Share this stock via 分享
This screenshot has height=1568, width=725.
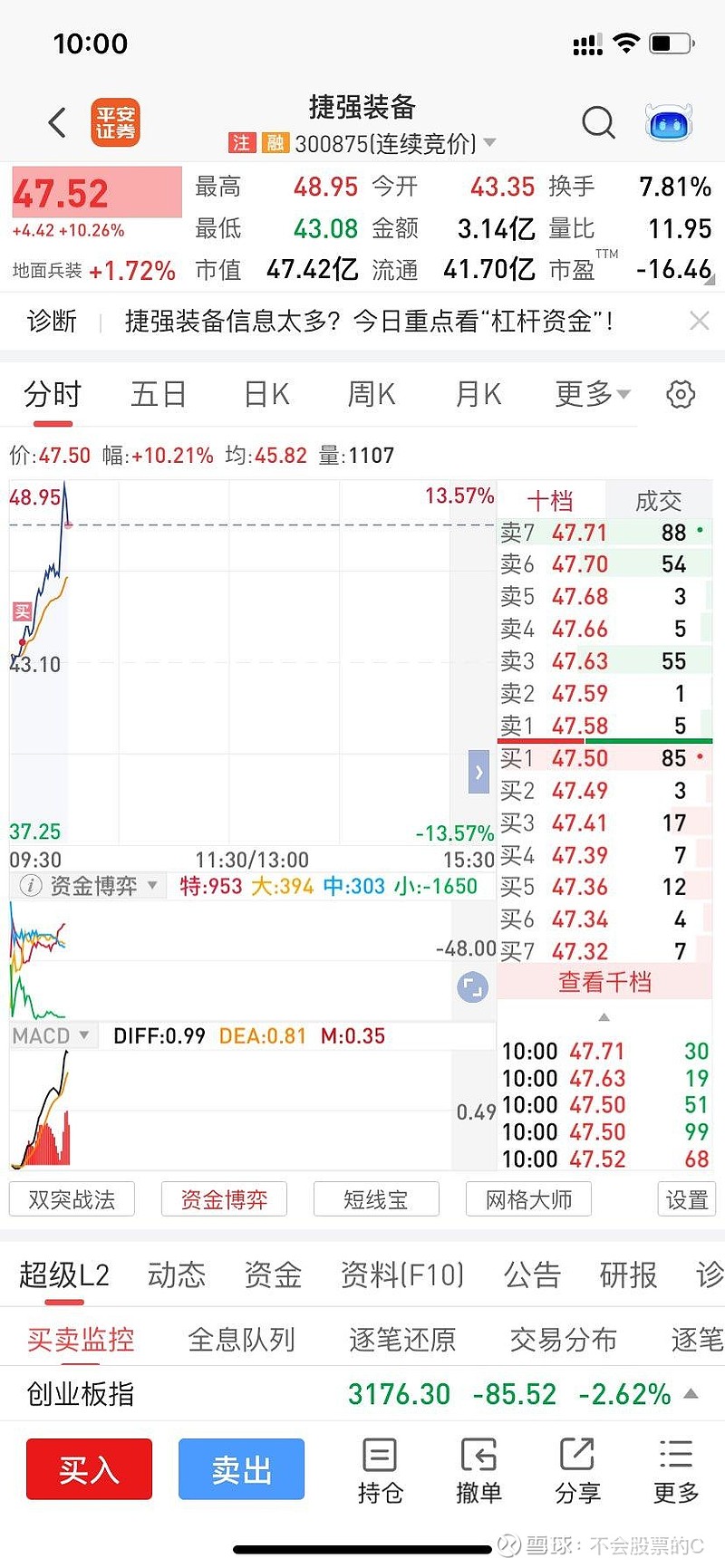coord(577,1469)
